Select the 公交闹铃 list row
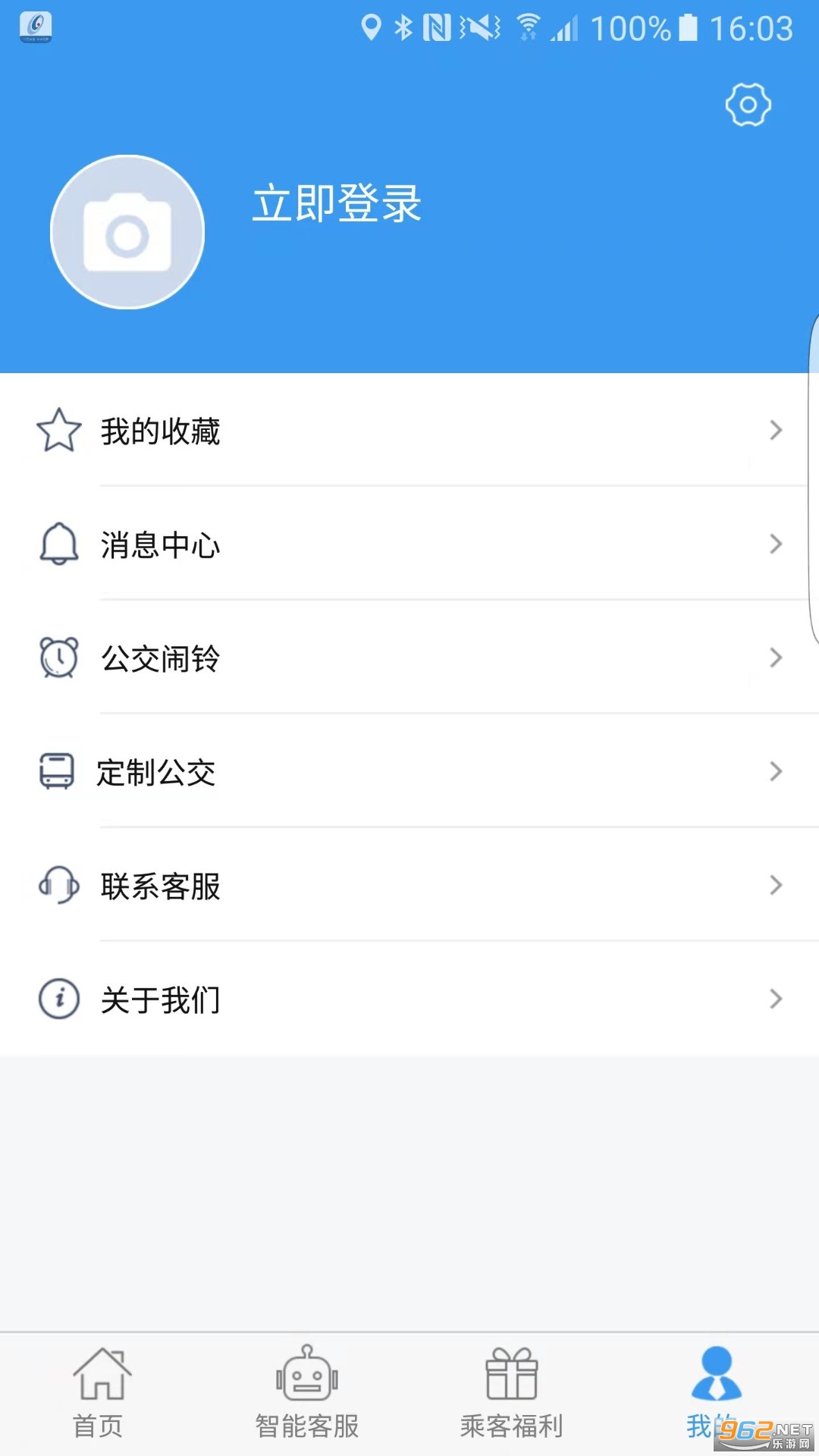Viewport: 819px width, 1456px height. pyautogui.click(x=409, y=658)
